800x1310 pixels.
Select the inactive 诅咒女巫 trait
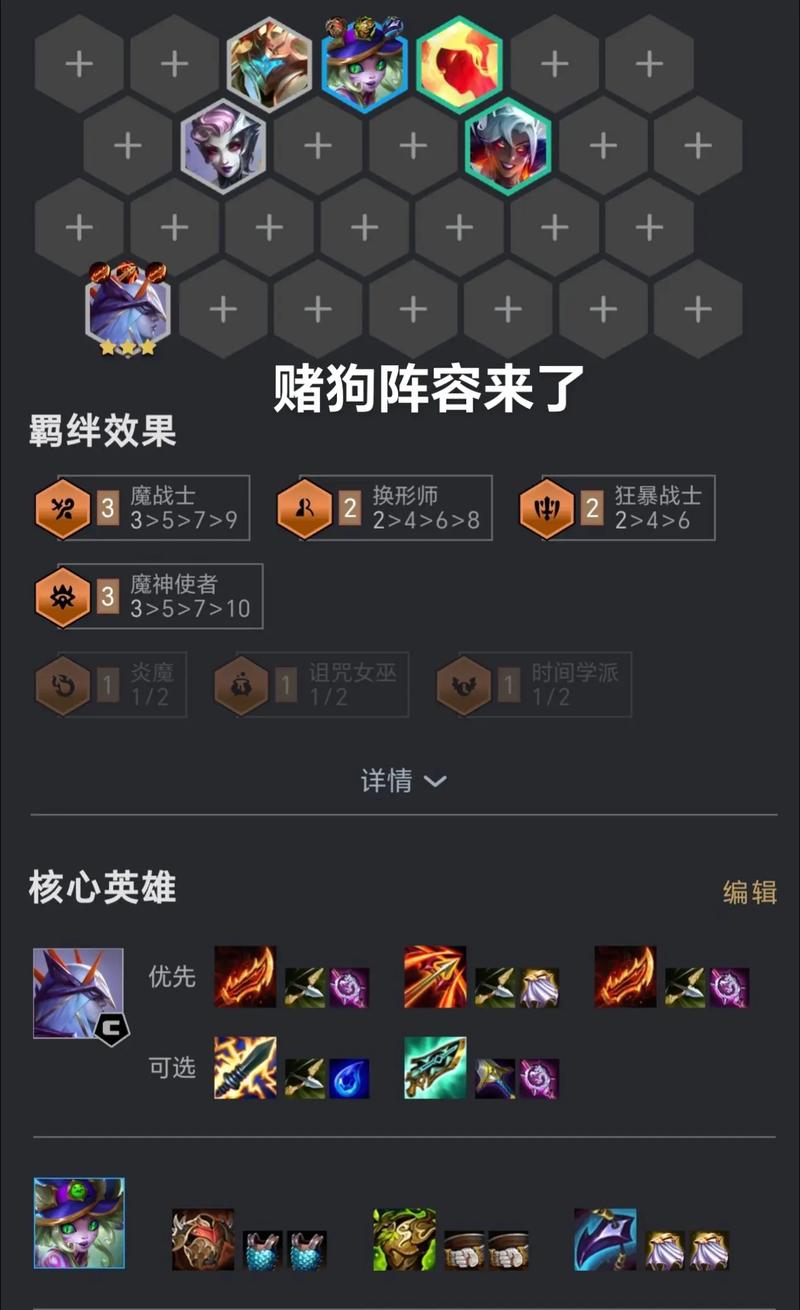(x=312, y=684)
